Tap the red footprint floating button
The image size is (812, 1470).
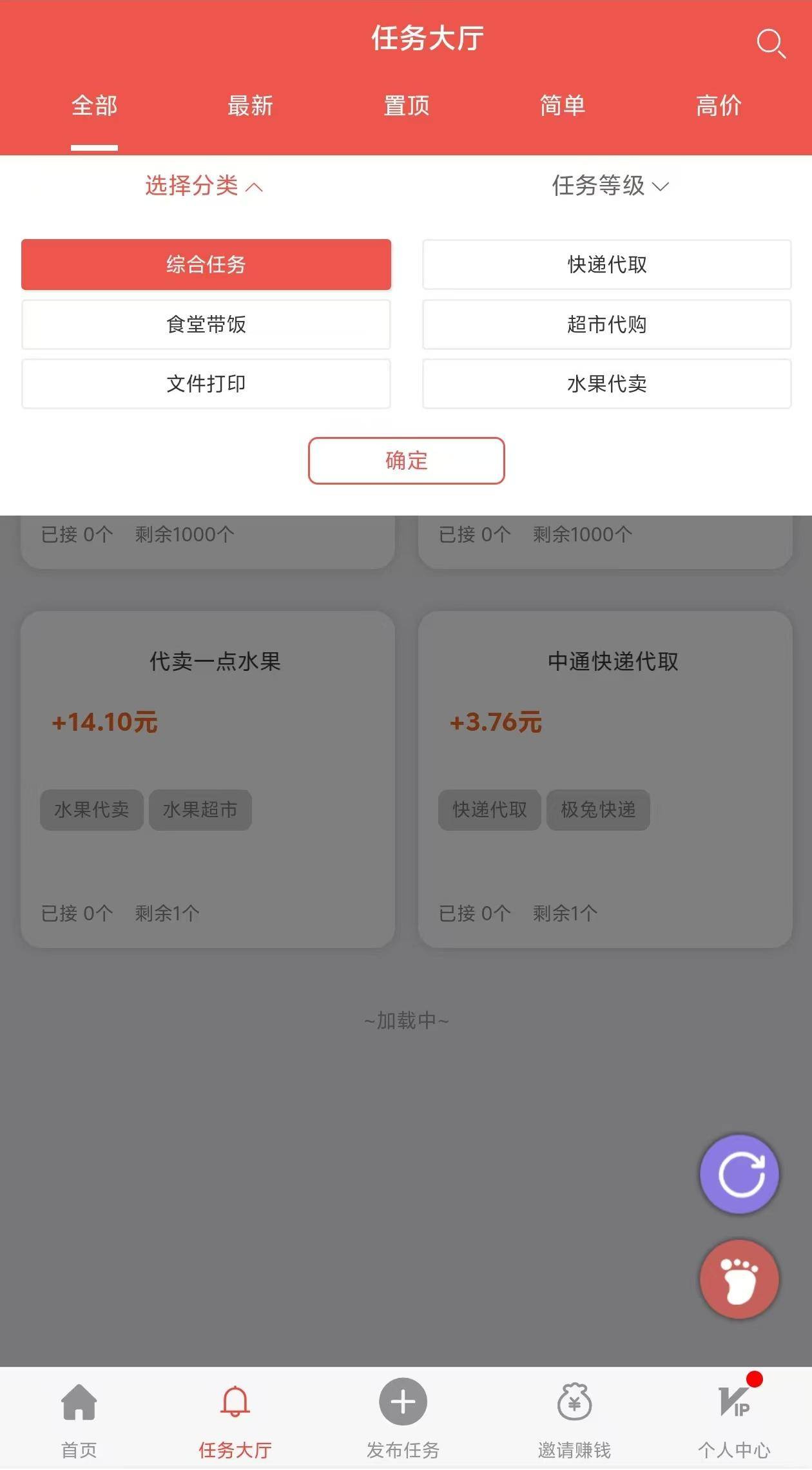click(x=739, y=1279)
